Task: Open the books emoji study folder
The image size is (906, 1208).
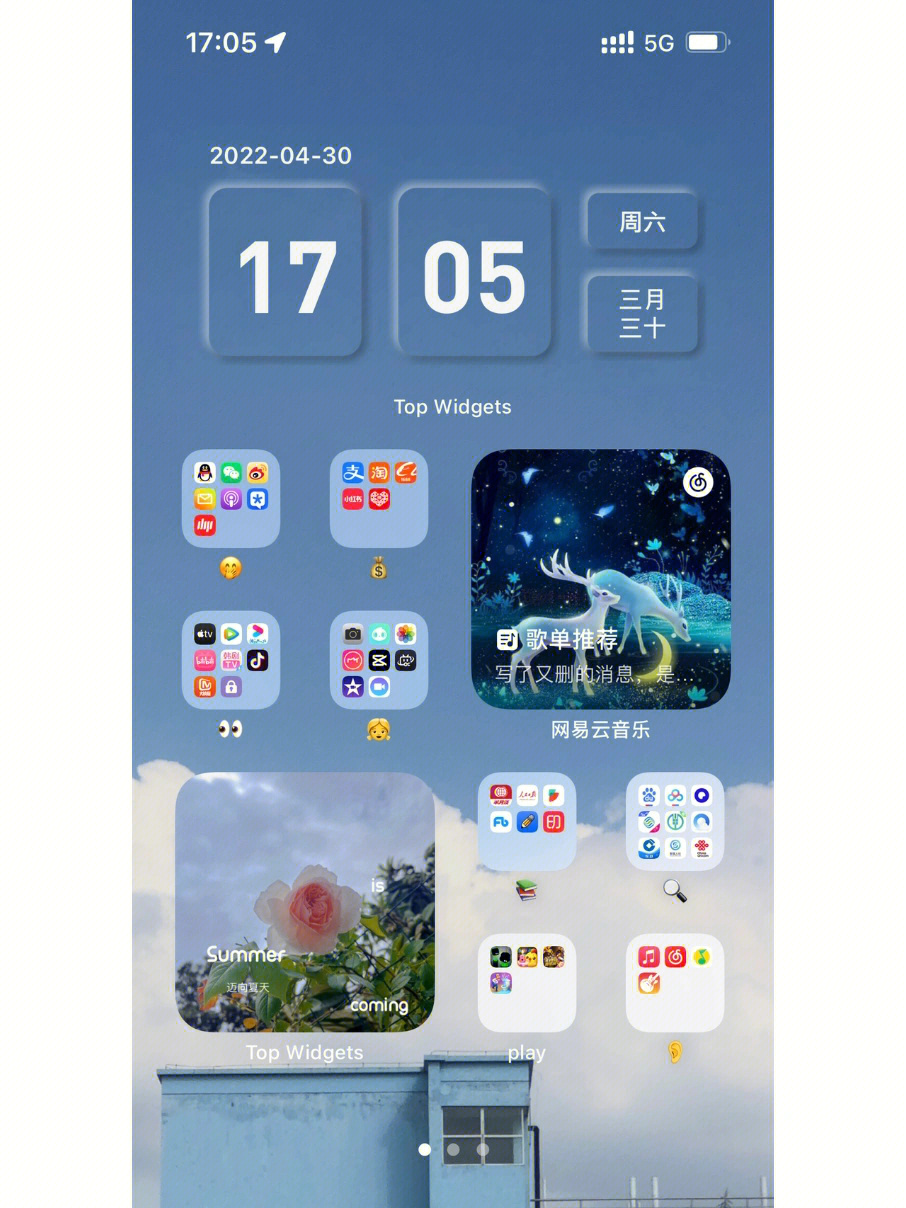Action: (x=527, y=821)
